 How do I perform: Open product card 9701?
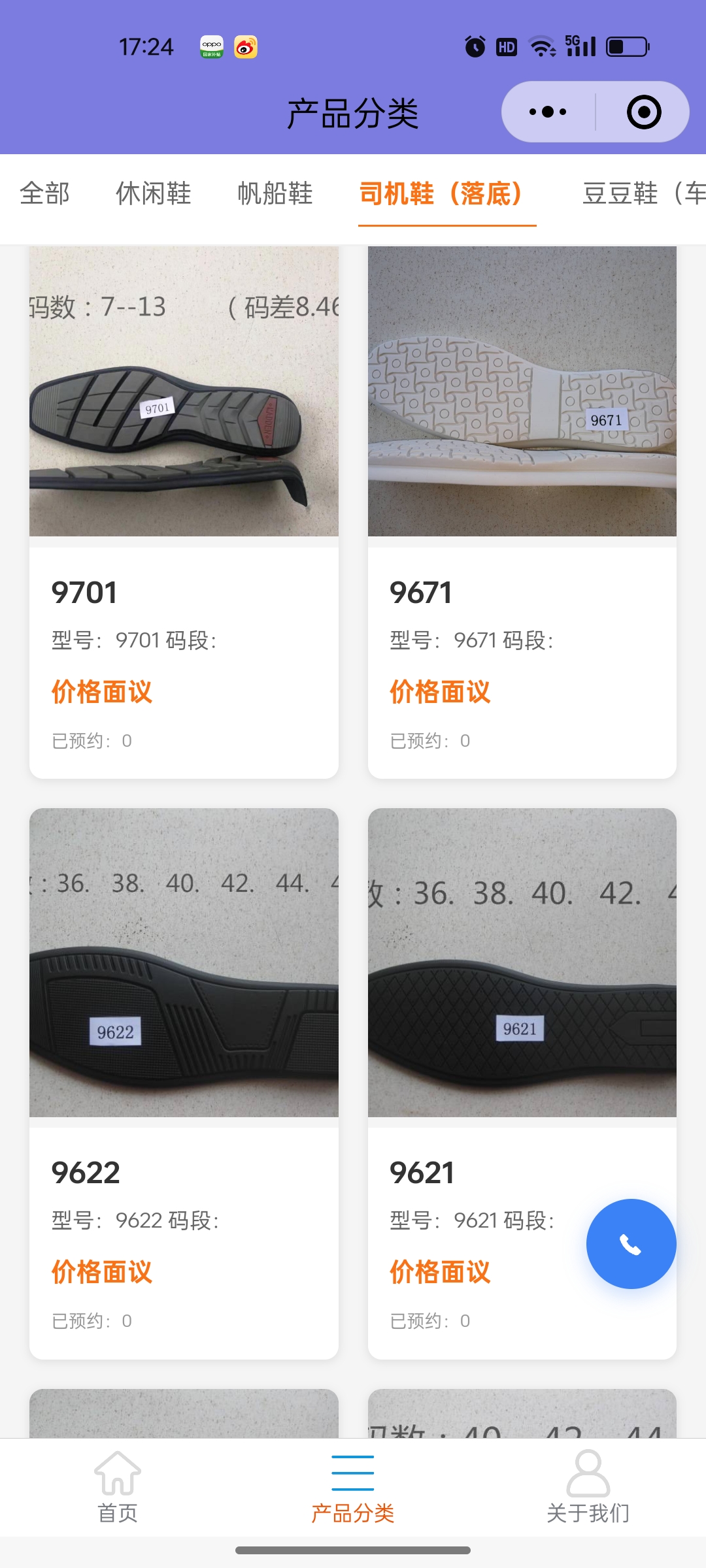(184, 512)
